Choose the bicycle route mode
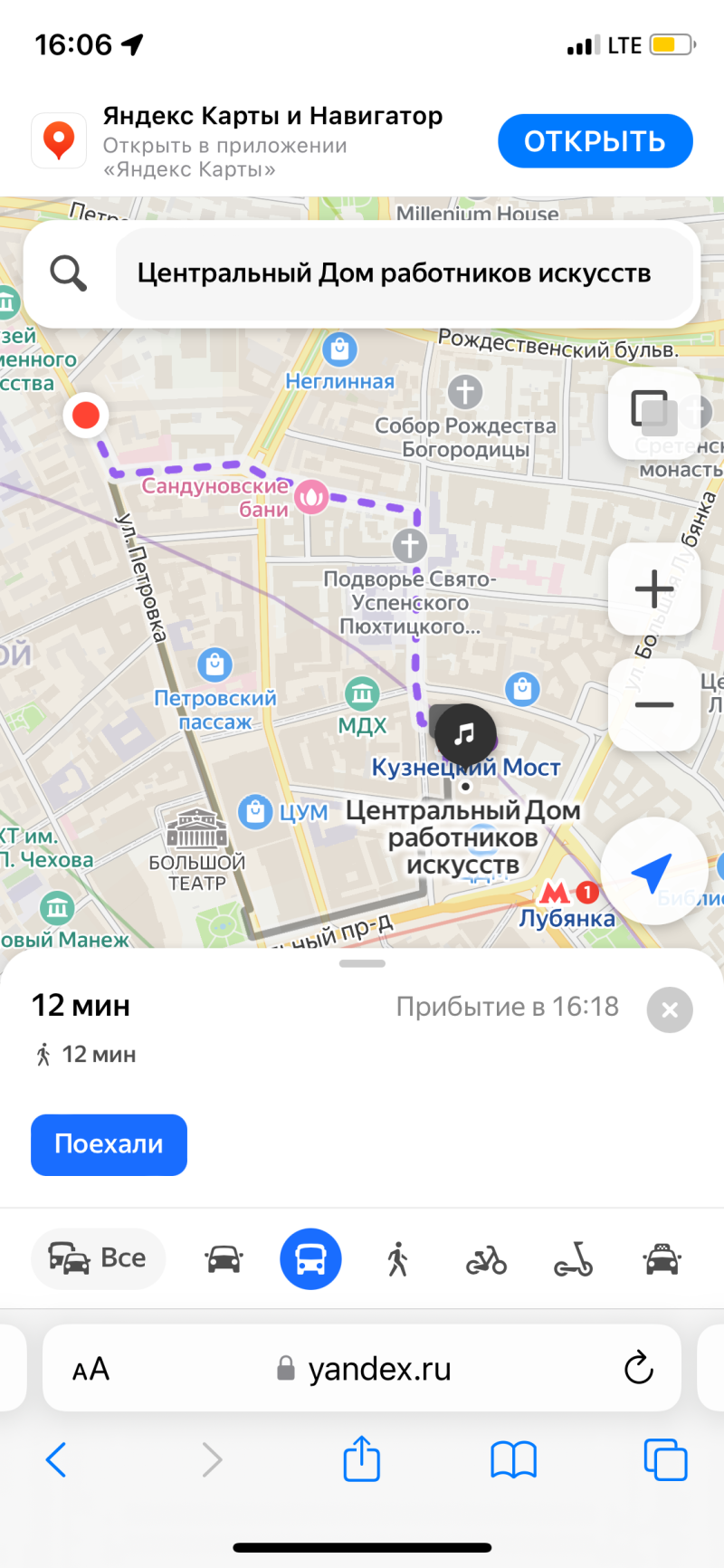This screenshot has width=724, height=1568. [x=486, y=1258]
